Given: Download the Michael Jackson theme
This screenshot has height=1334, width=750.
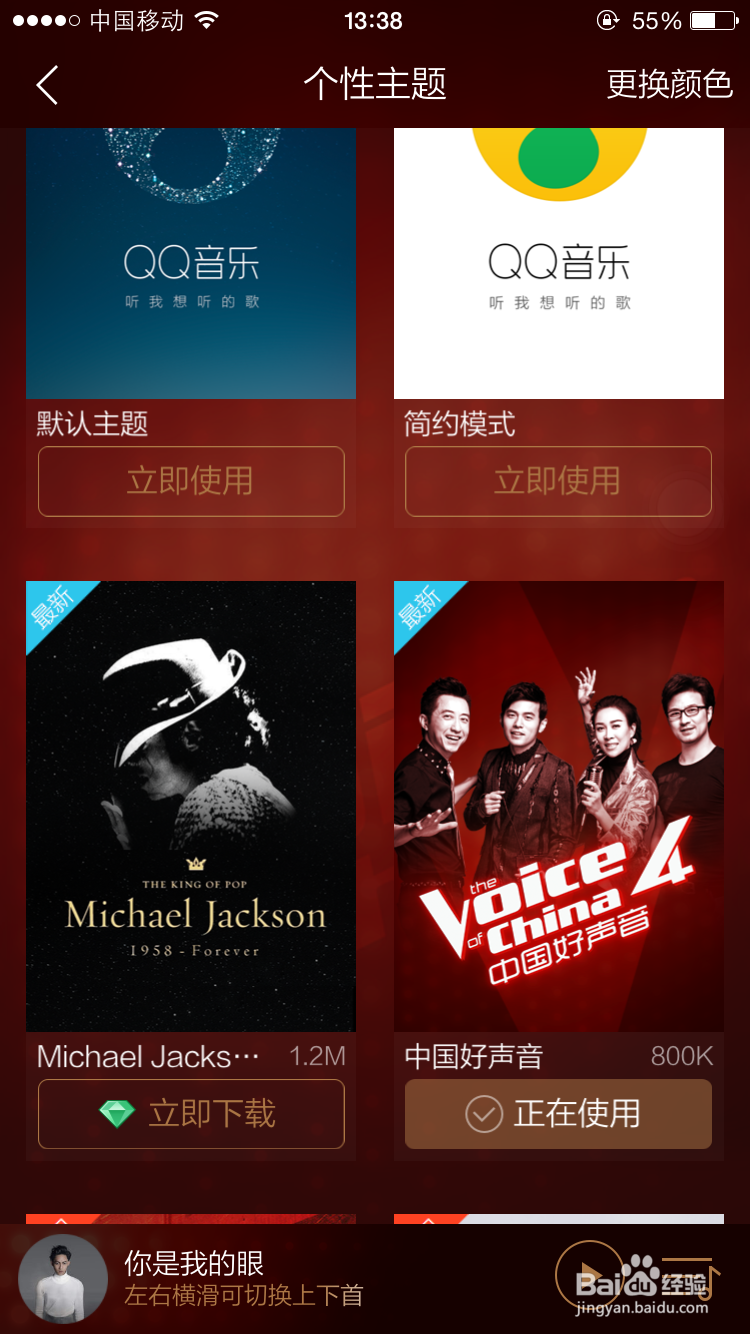Looking at the screenshot, I should click(x=191, y=1114).
